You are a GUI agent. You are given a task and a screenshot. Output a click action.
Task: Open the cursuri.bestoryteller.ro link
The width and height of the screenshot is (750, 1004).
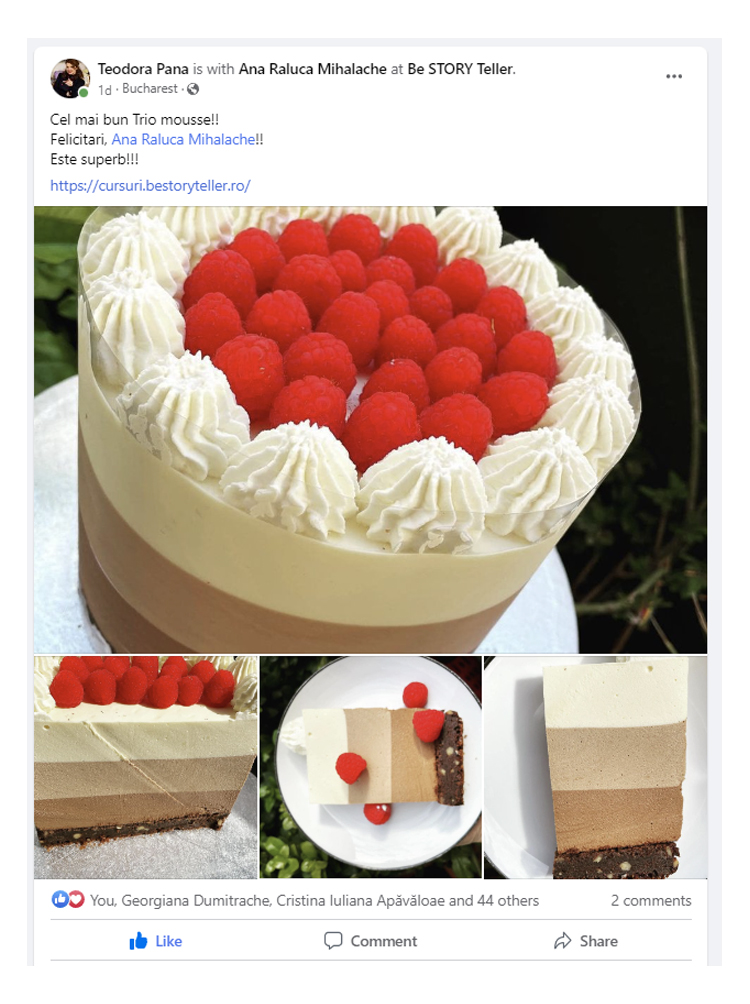[x=150, y=186]
